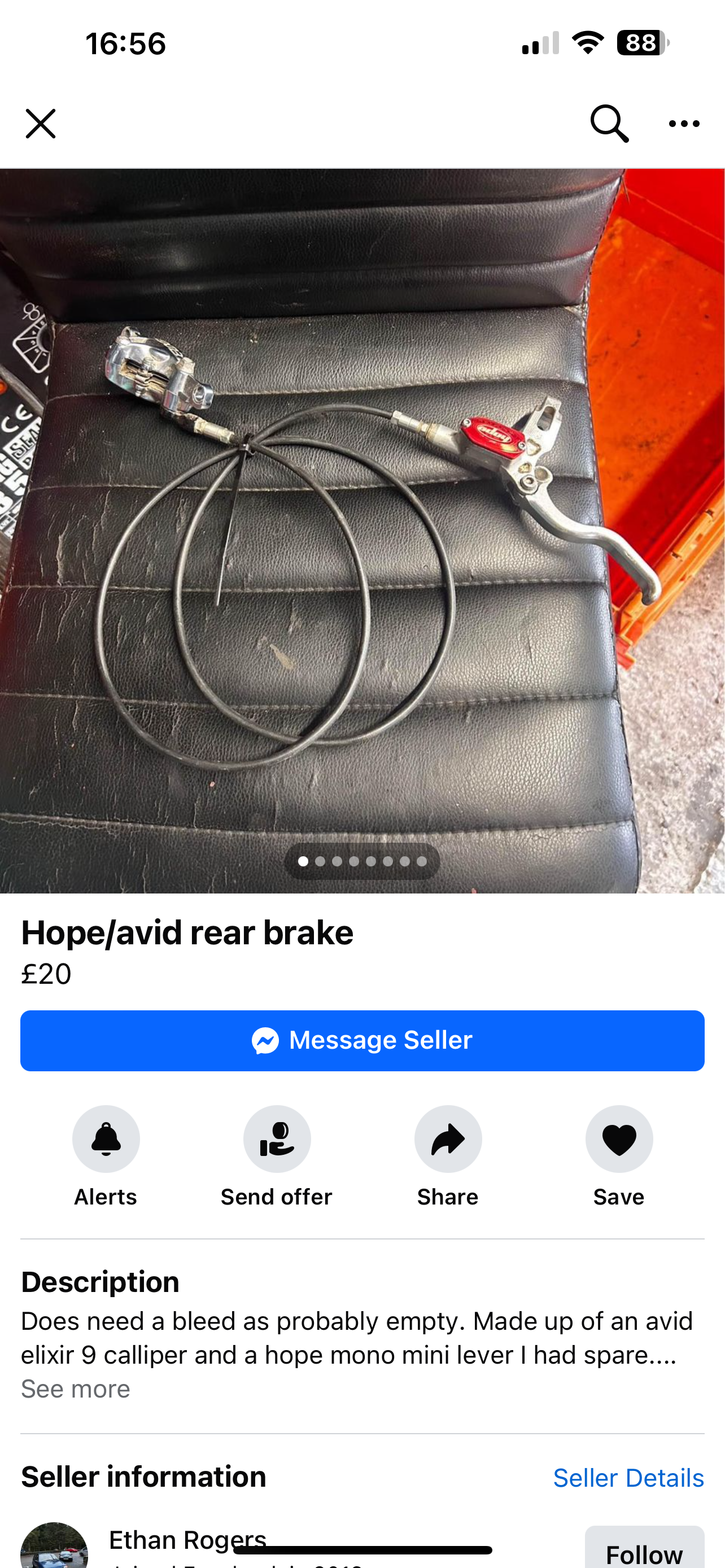Screen dimensions: 725x1568
Task: Open the Seller Details link
Action: click(x=628, y=1477)
